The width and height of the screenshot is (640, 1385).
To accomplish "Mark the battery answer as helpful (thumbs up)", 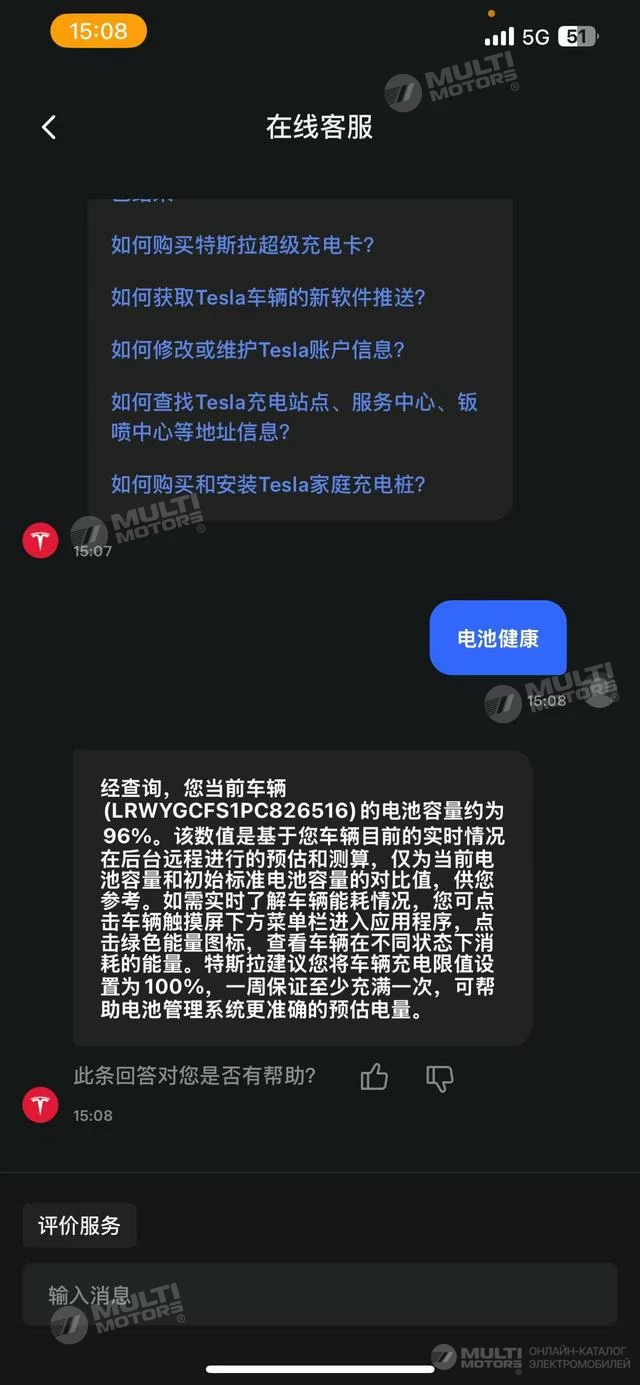I will click(x=374, y=1077).
